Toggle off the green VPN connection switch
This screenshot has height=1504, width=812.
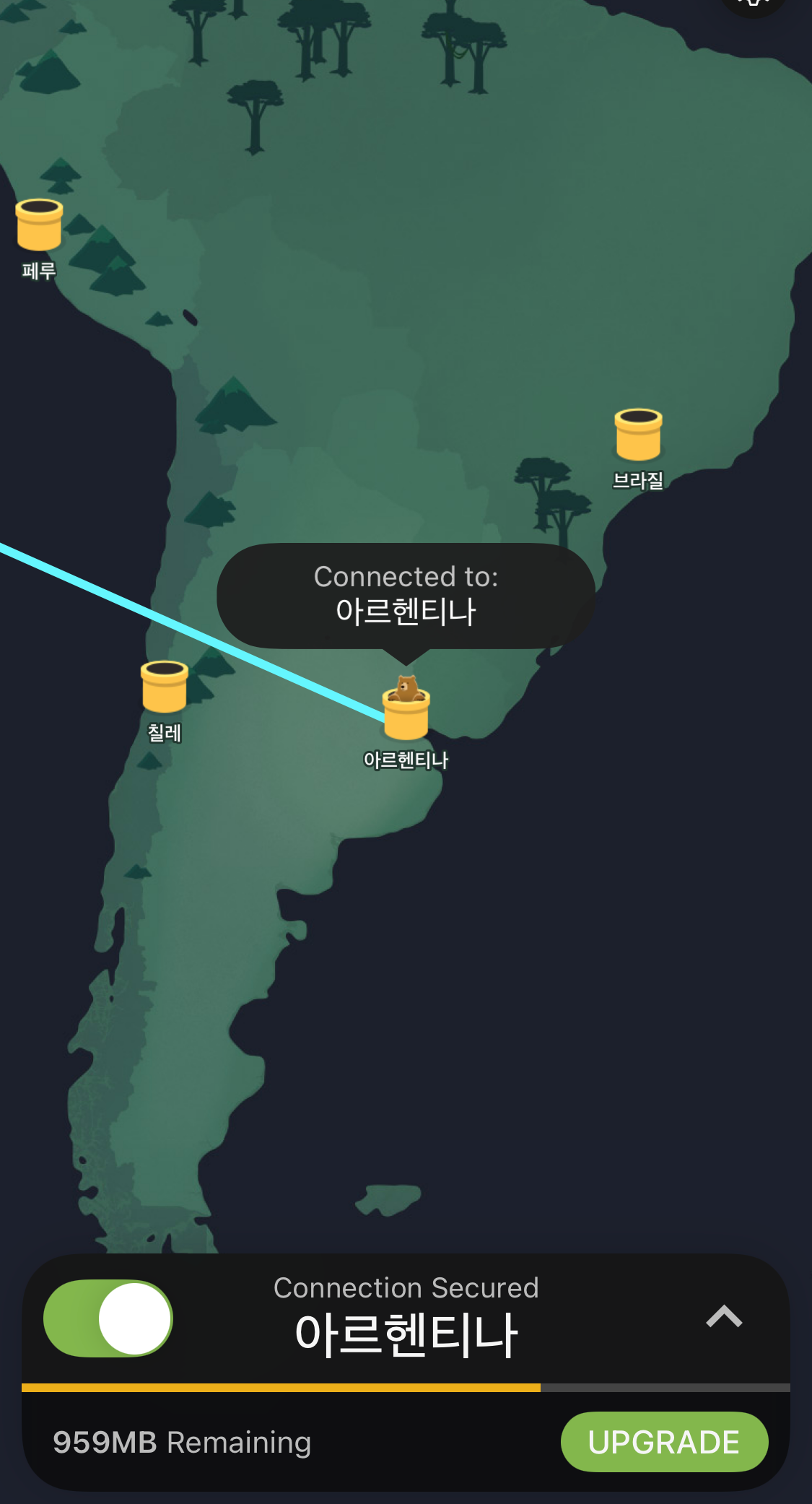click(x=107, y=1318)
